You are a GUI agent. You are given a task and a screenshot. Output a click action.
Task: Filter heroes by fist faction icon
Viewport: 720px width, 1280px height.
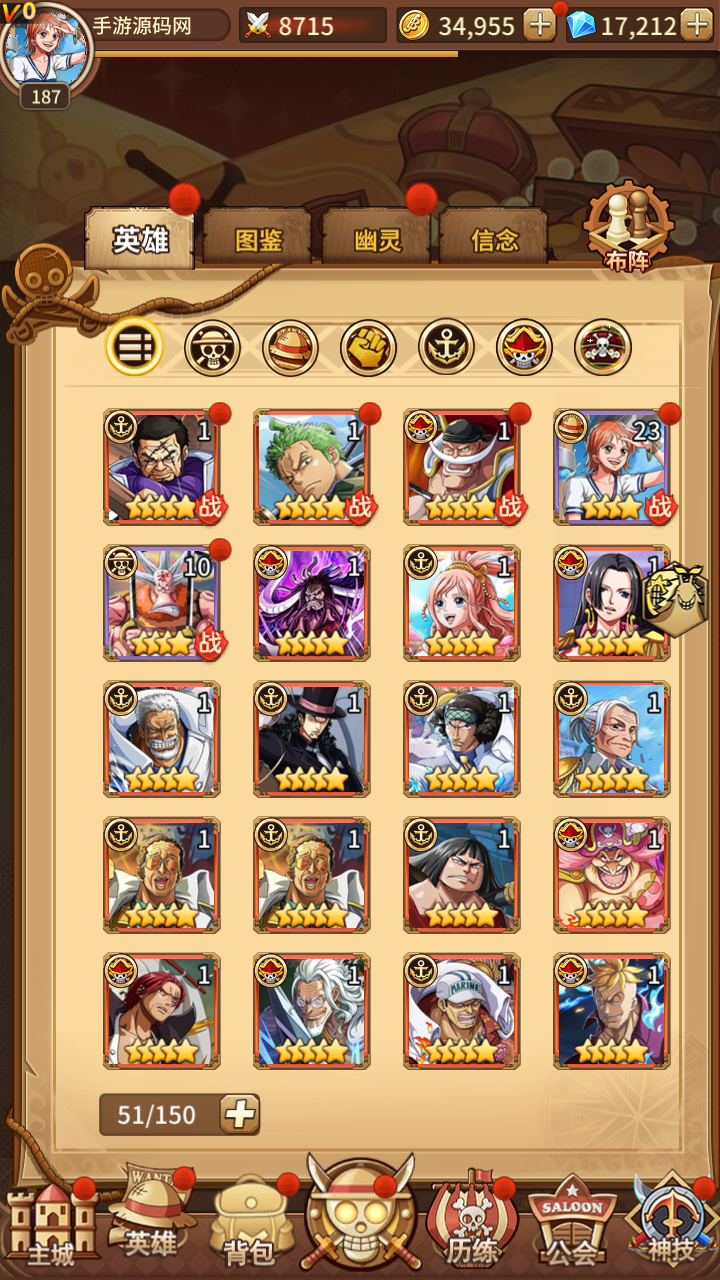coord(368,347)
